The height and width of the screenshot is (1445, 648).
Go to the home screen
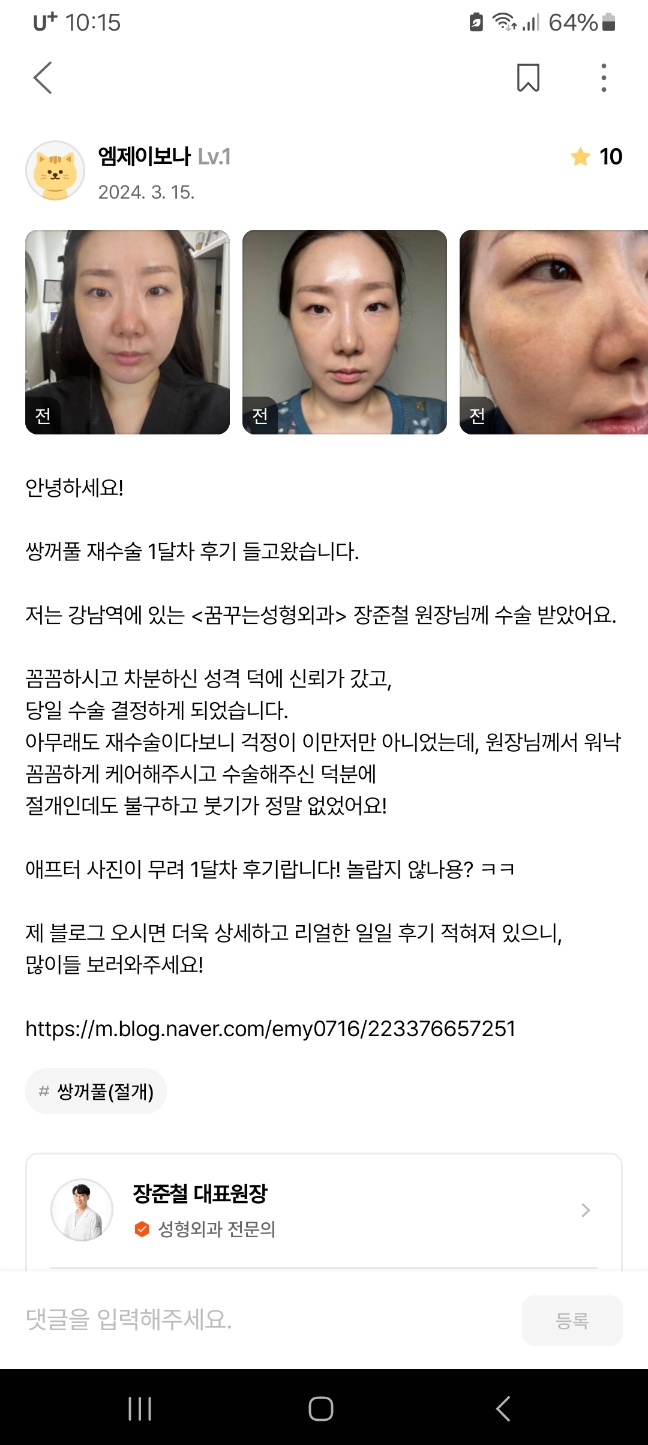click(321, 1409)
